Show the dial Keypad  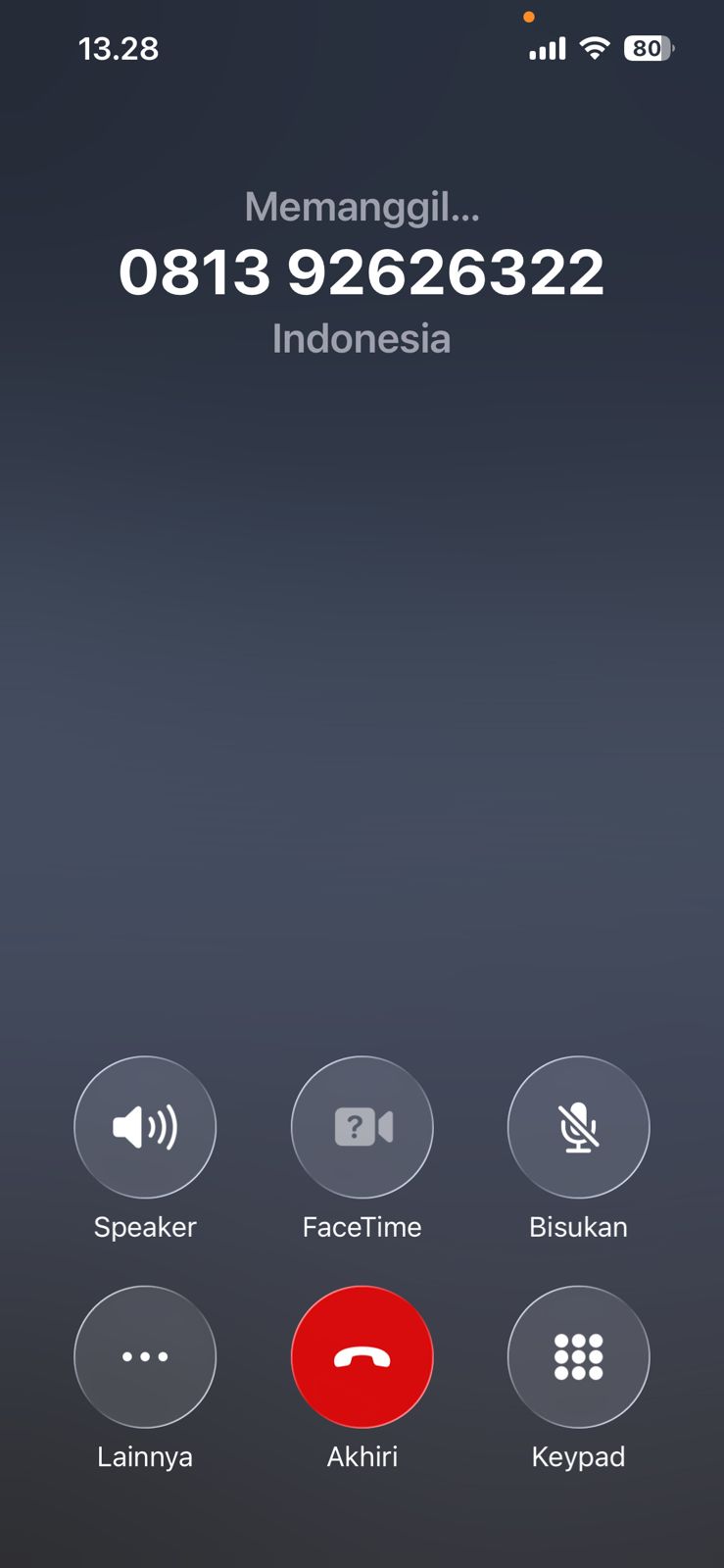click(x=578, y=1356)
